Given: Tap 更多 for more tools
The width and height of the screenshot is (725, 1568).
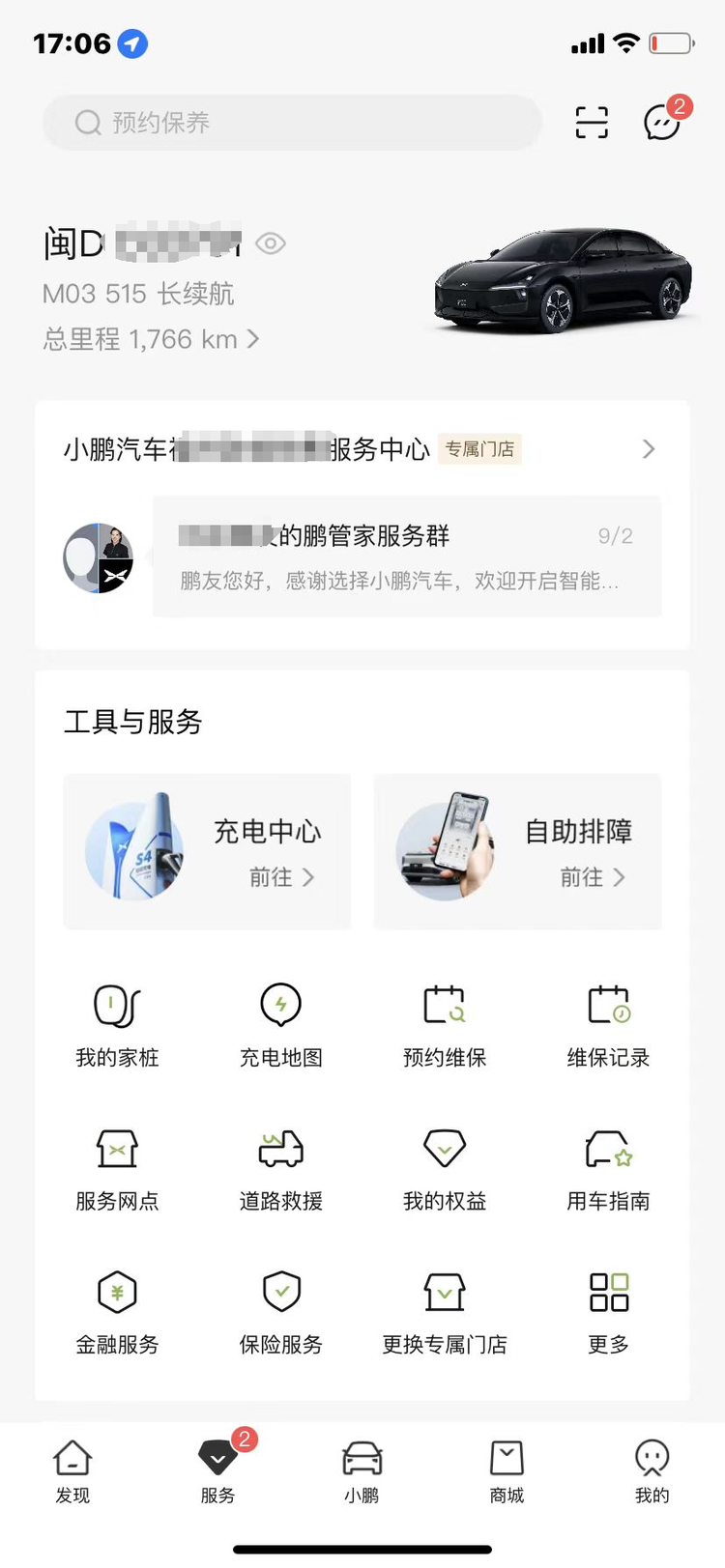Looking at the screenshot, I should pos(608,1311).
